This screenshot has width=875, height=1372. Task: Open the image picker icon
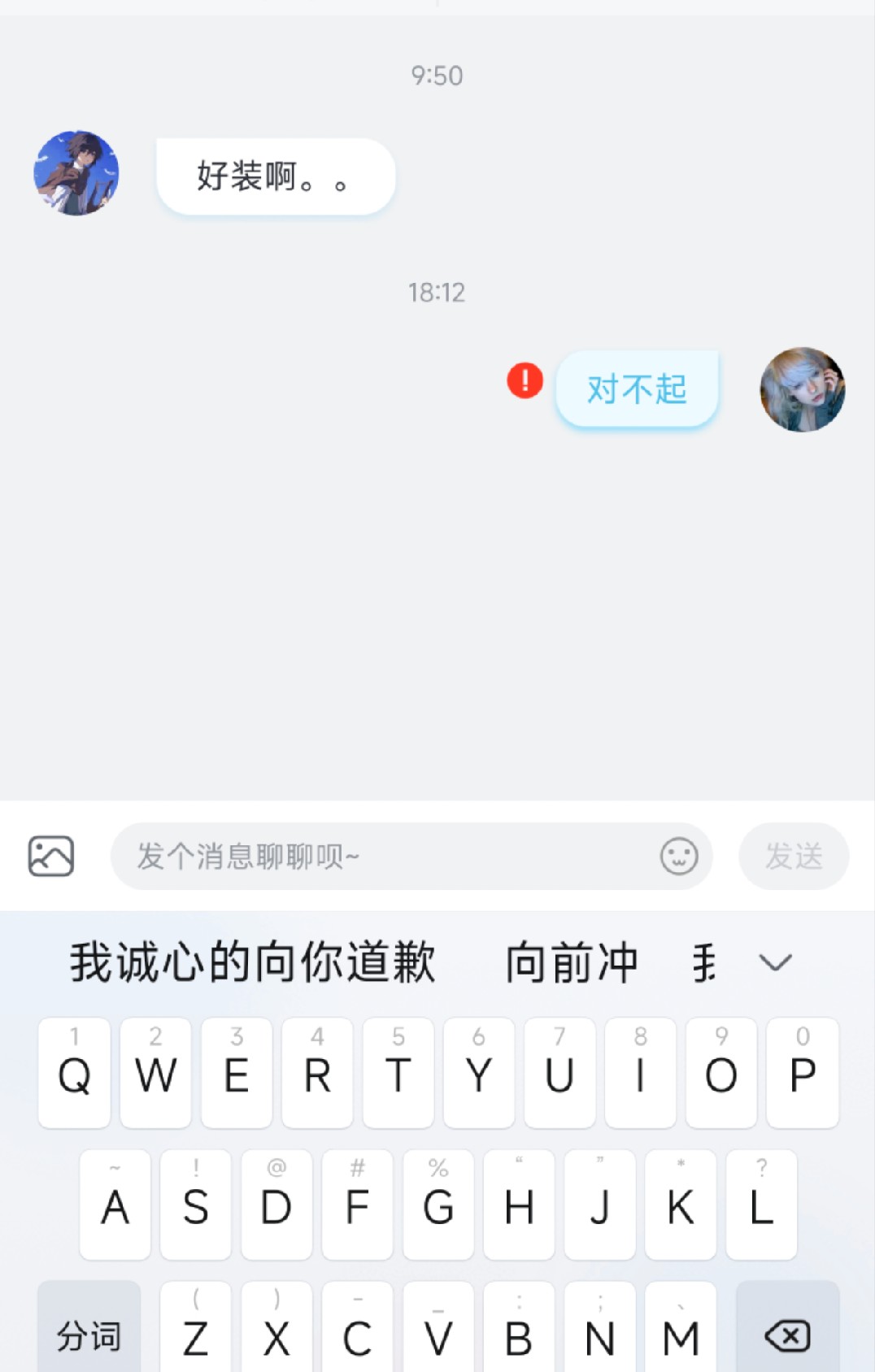[51, 856]
